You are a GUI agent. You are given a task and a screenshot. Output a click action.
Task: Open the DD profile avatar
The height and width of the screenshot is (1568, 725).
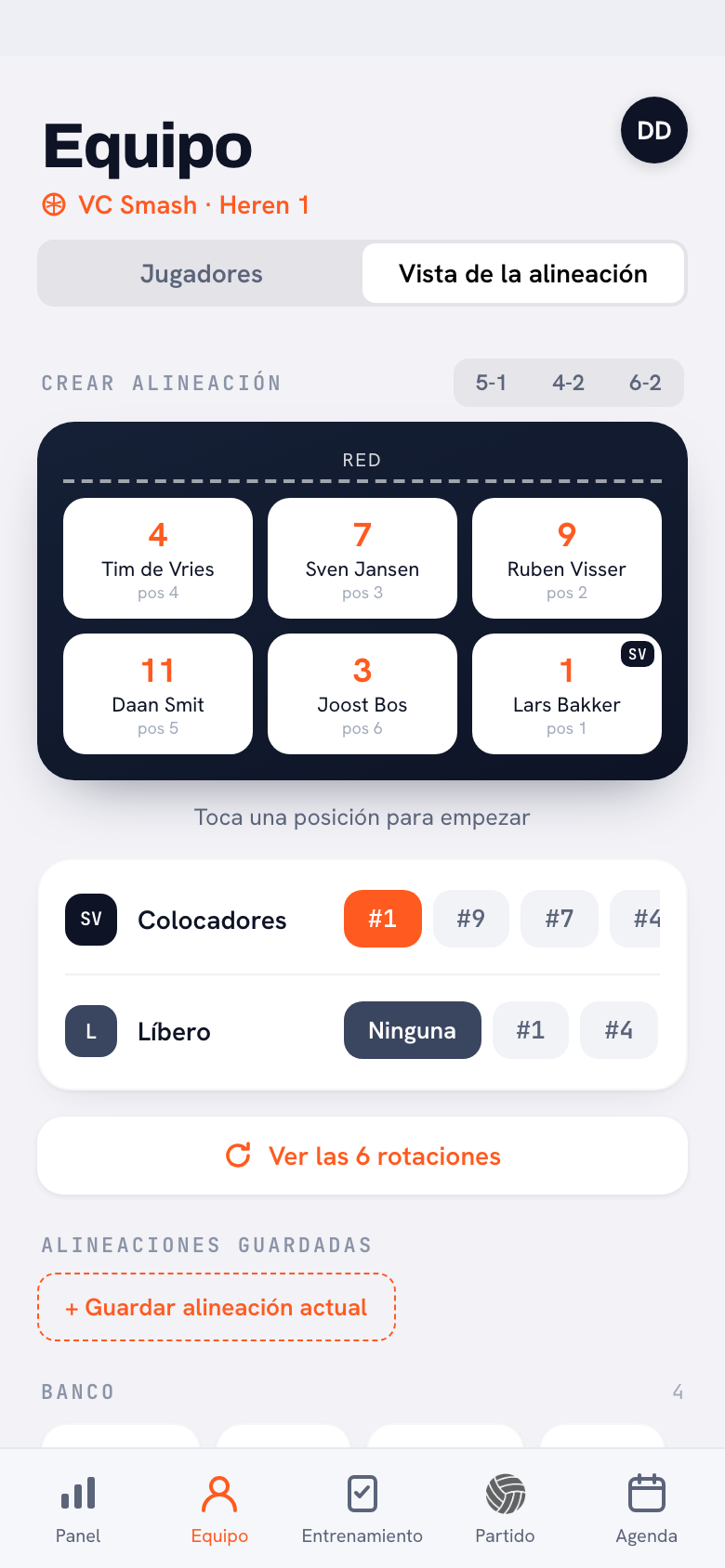(654, 130)
